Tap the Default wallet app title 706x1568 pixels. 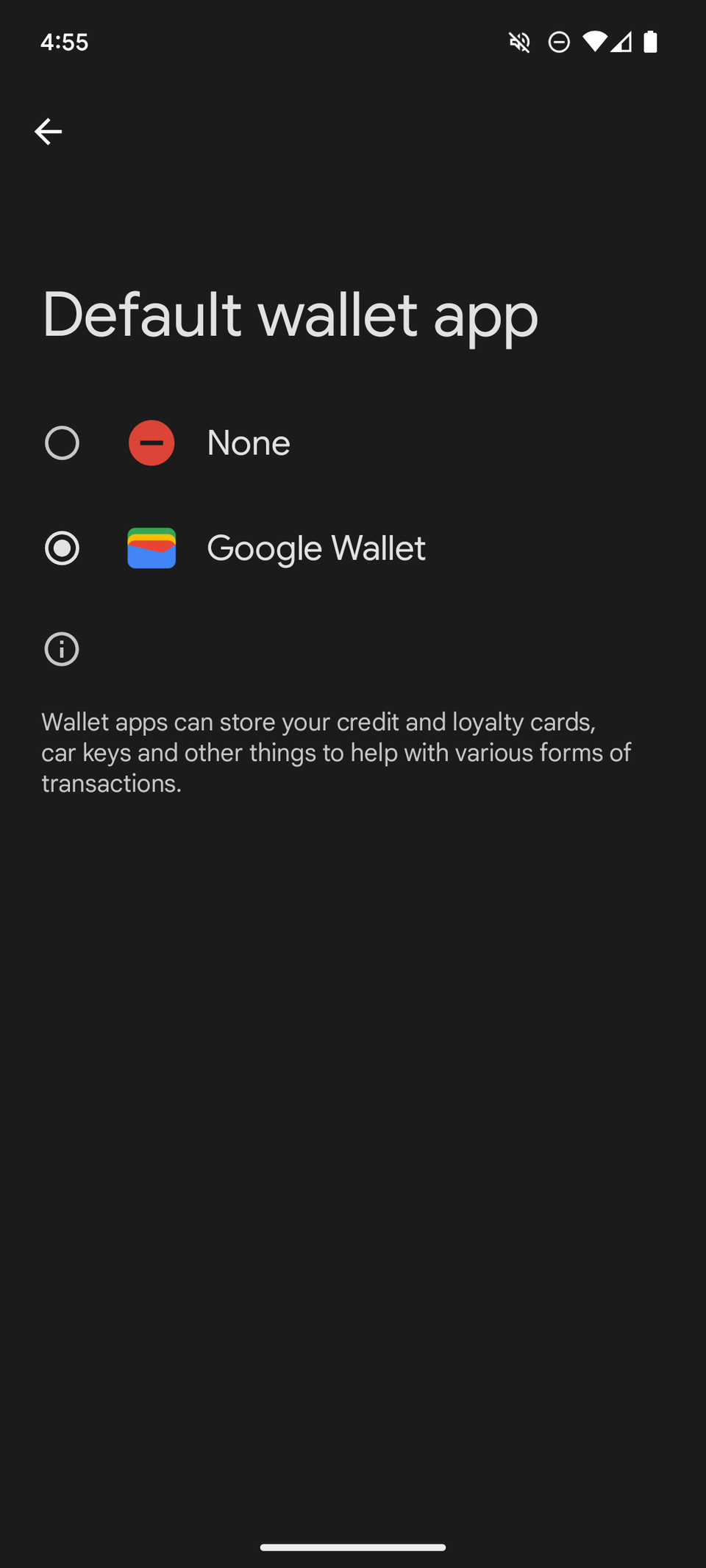click(290, 315)
